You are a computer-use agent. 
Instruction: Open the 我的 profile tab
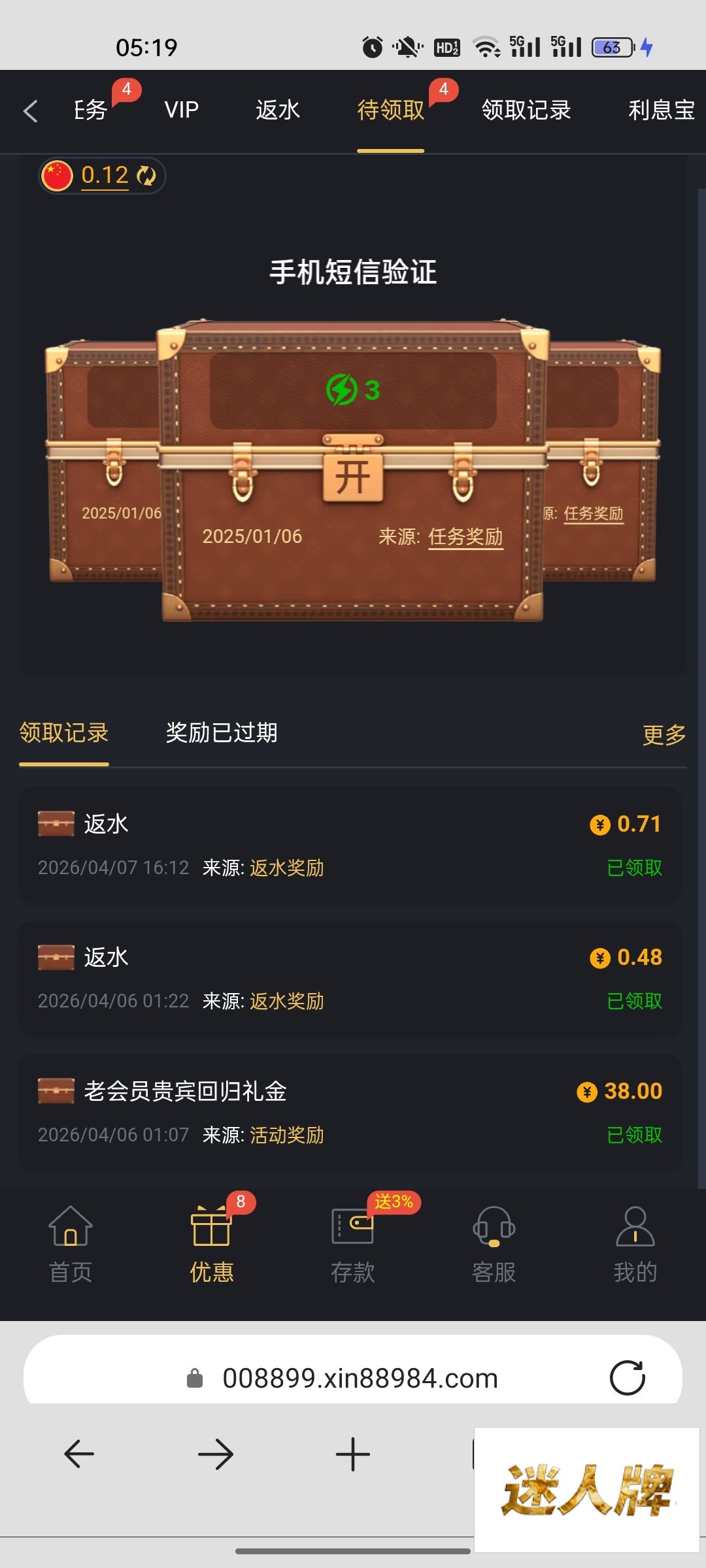(x=635, y=1245)
